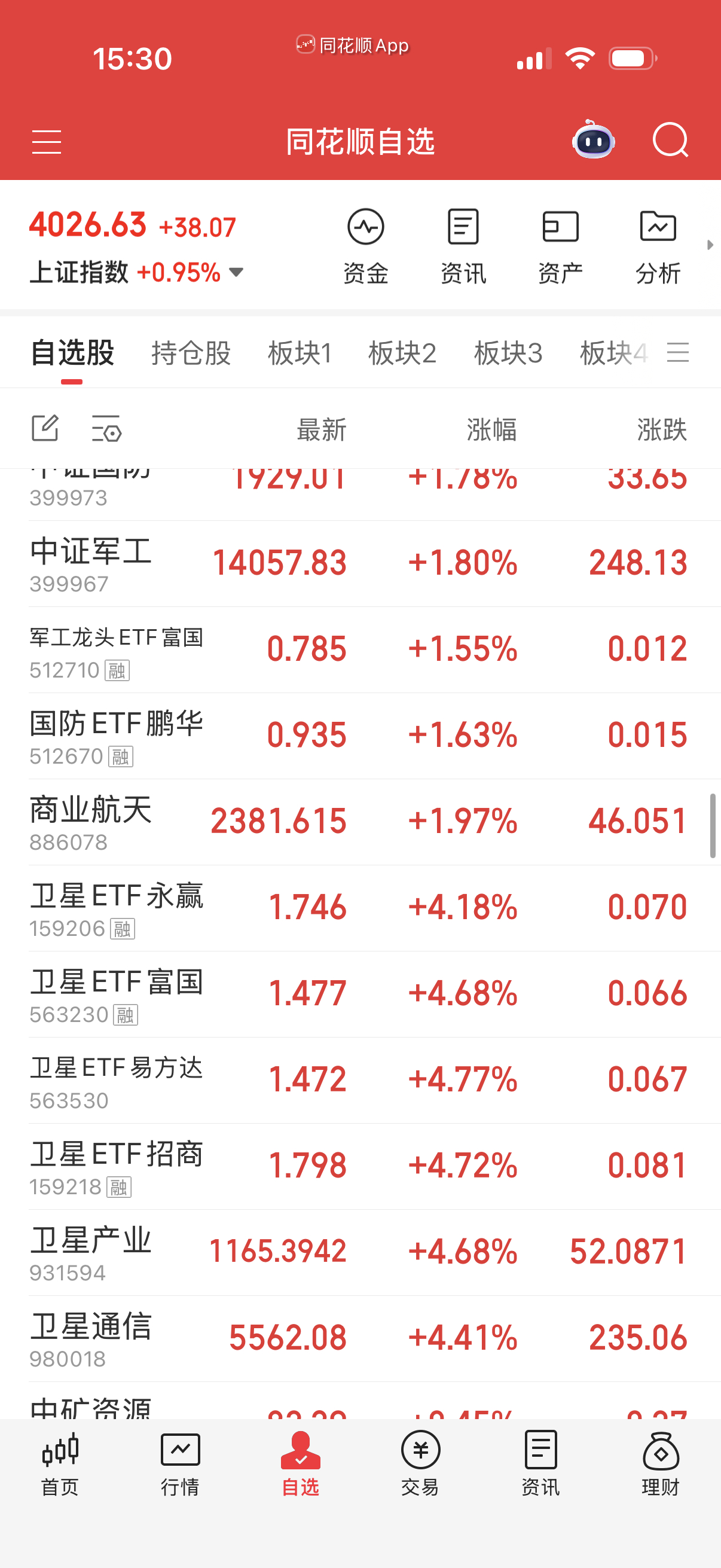This screenshot has width=721, height=1568.
Task: Open the 资产 assets shortcut icon
Action: click(x=560, y=243)
